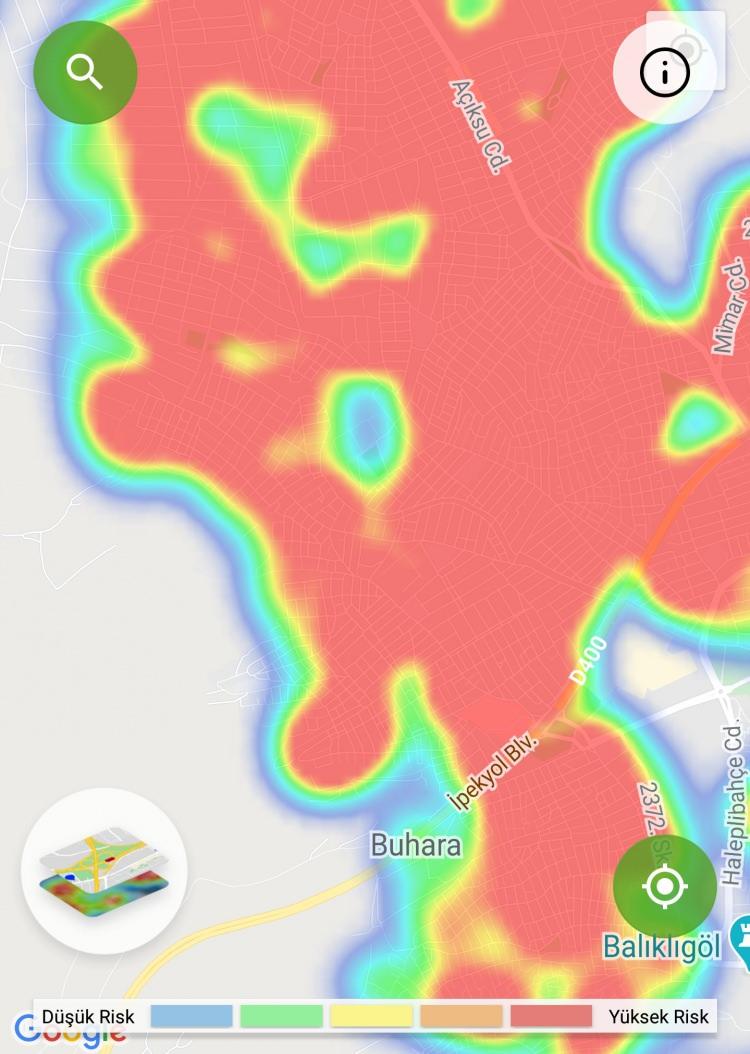The image size is (750, 1054).
Task: Center map on my location
Action: tap(665, 886)
